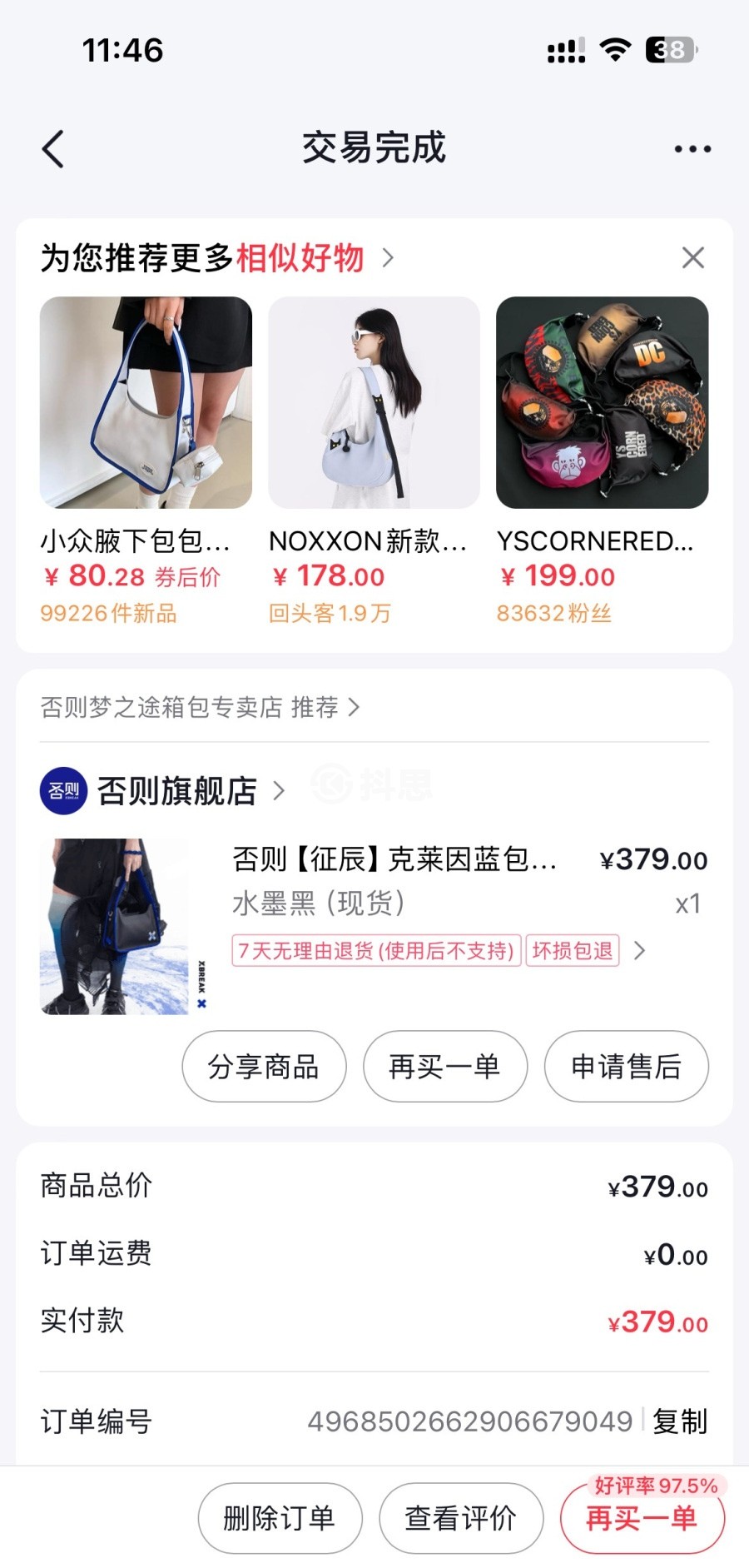Open the 小众腋下包包 product card
This screenshot has height=1568, width=749.
146,460
